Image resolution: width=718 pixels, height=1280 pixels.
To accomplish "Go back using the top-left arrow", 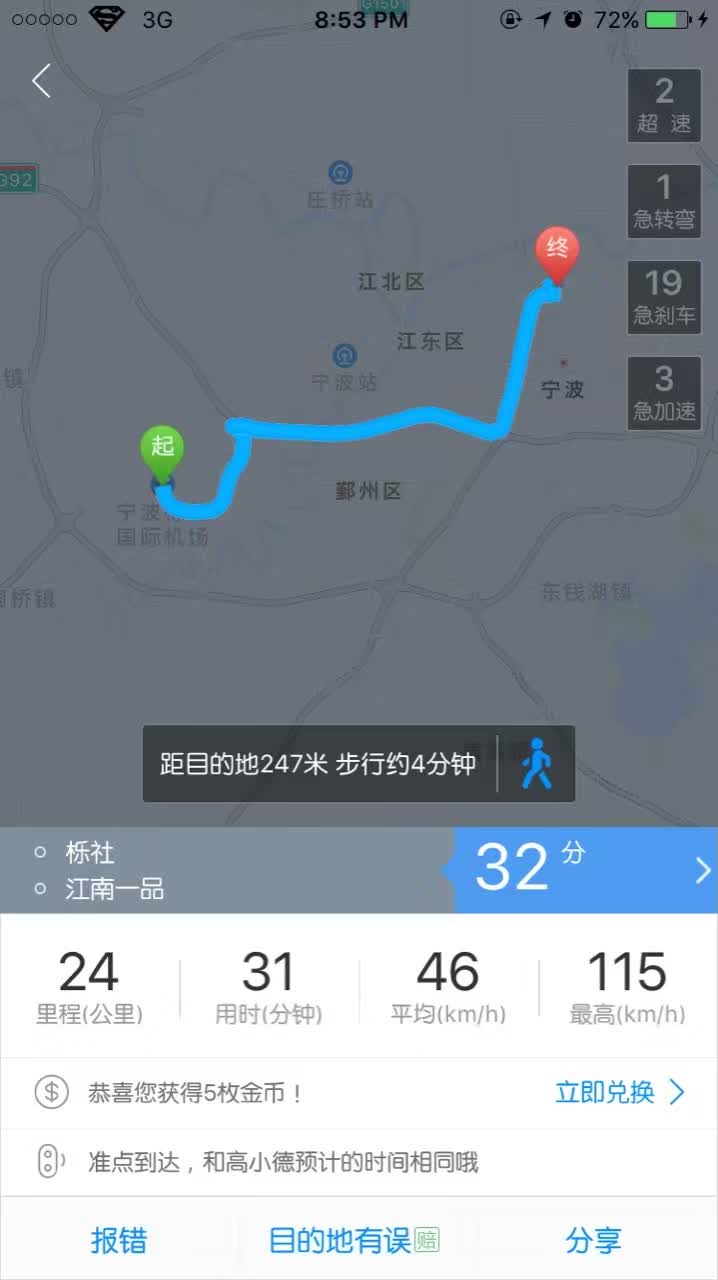I will tap(41, 81).
